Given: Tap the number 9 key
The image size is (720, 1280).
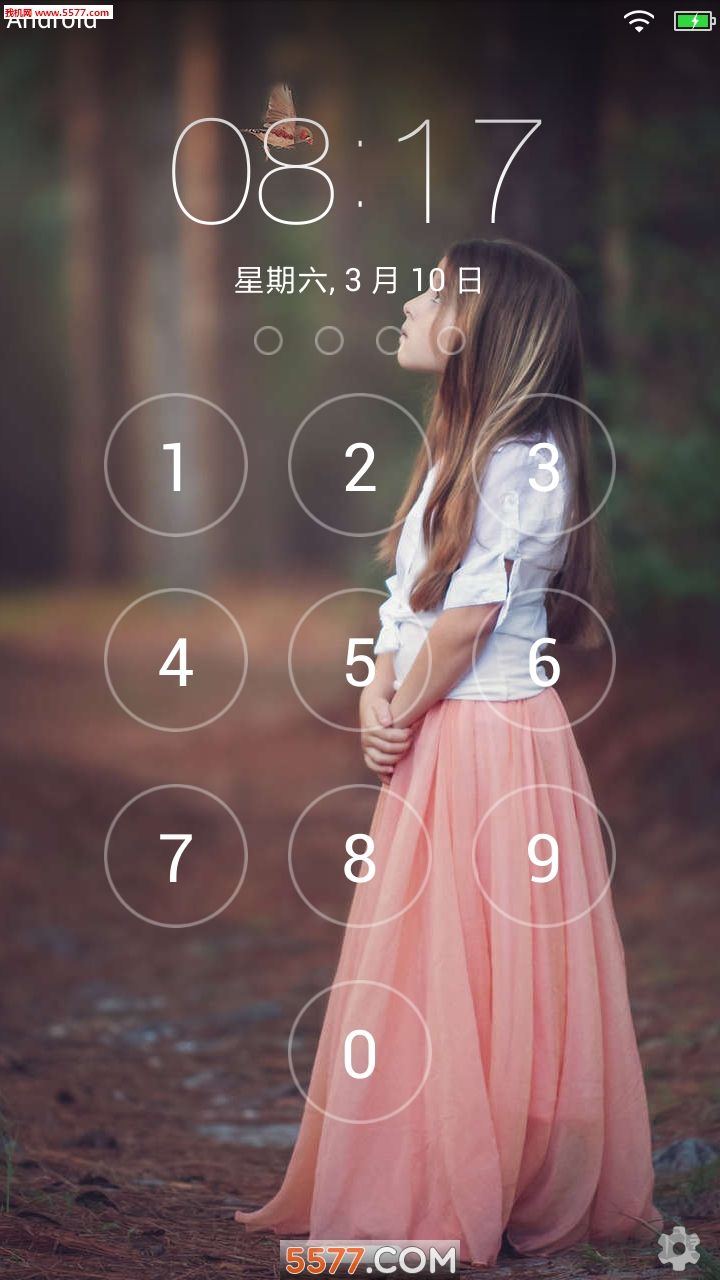Looking at the screenshot, I should click(x=543, y=856).
